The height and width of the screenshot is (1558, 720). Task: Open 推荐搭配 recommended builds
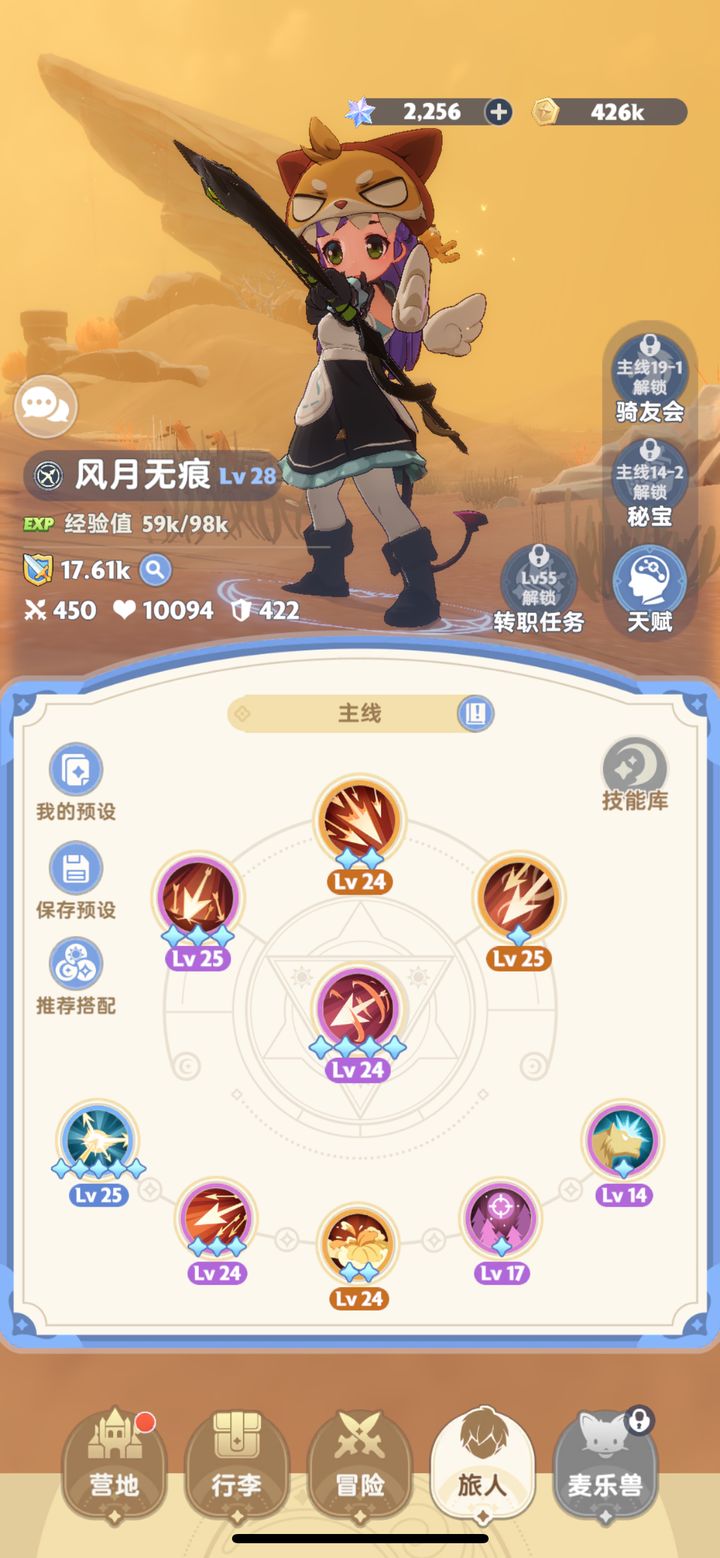tap(76, 976)
